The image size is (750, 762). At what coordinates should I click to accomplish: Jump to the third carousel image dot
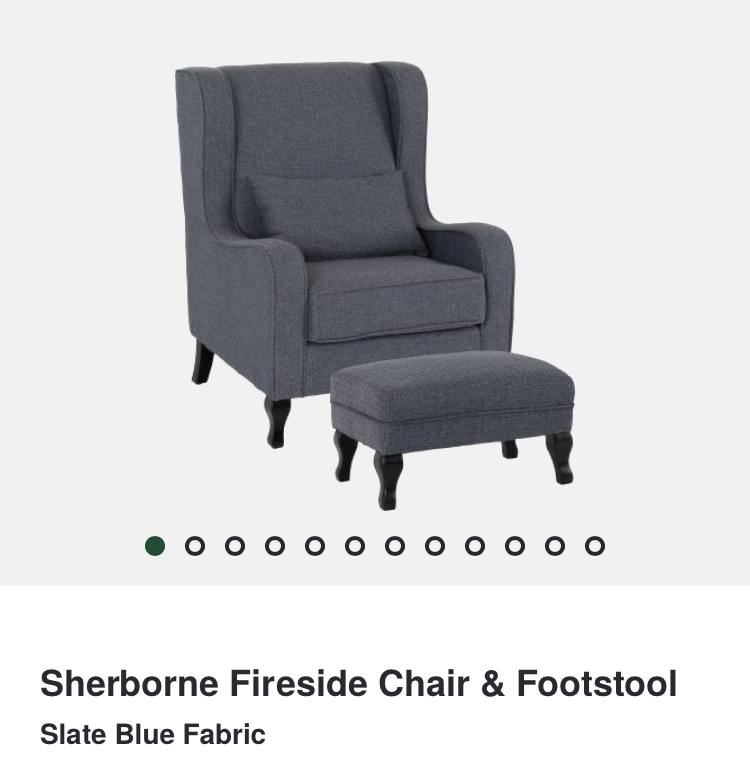[235, 546]
